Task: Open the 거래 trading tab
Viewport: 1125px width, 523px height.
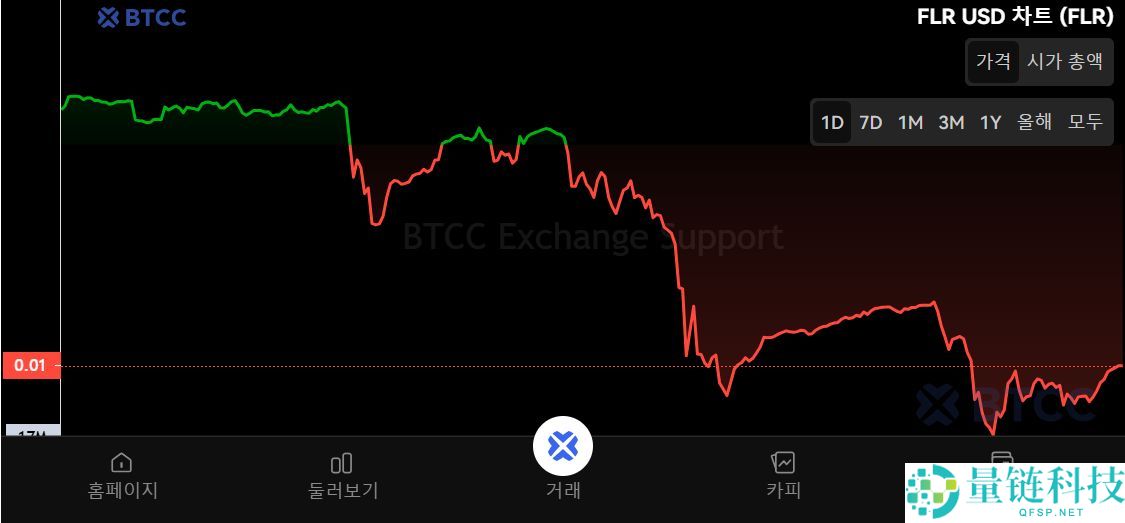Action: [x=563, y=458]
